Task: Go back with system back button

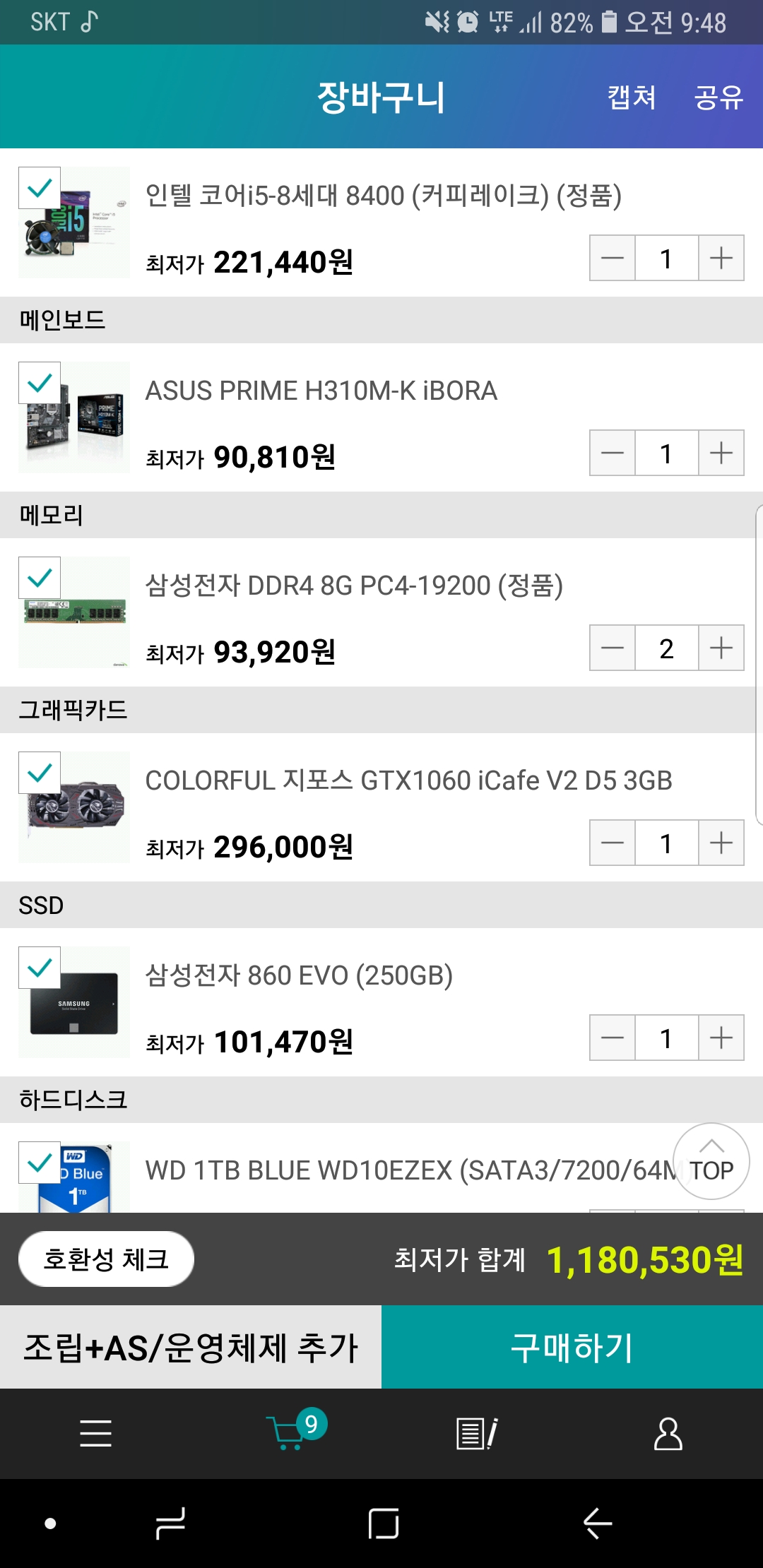Action: coord(598,1524)
